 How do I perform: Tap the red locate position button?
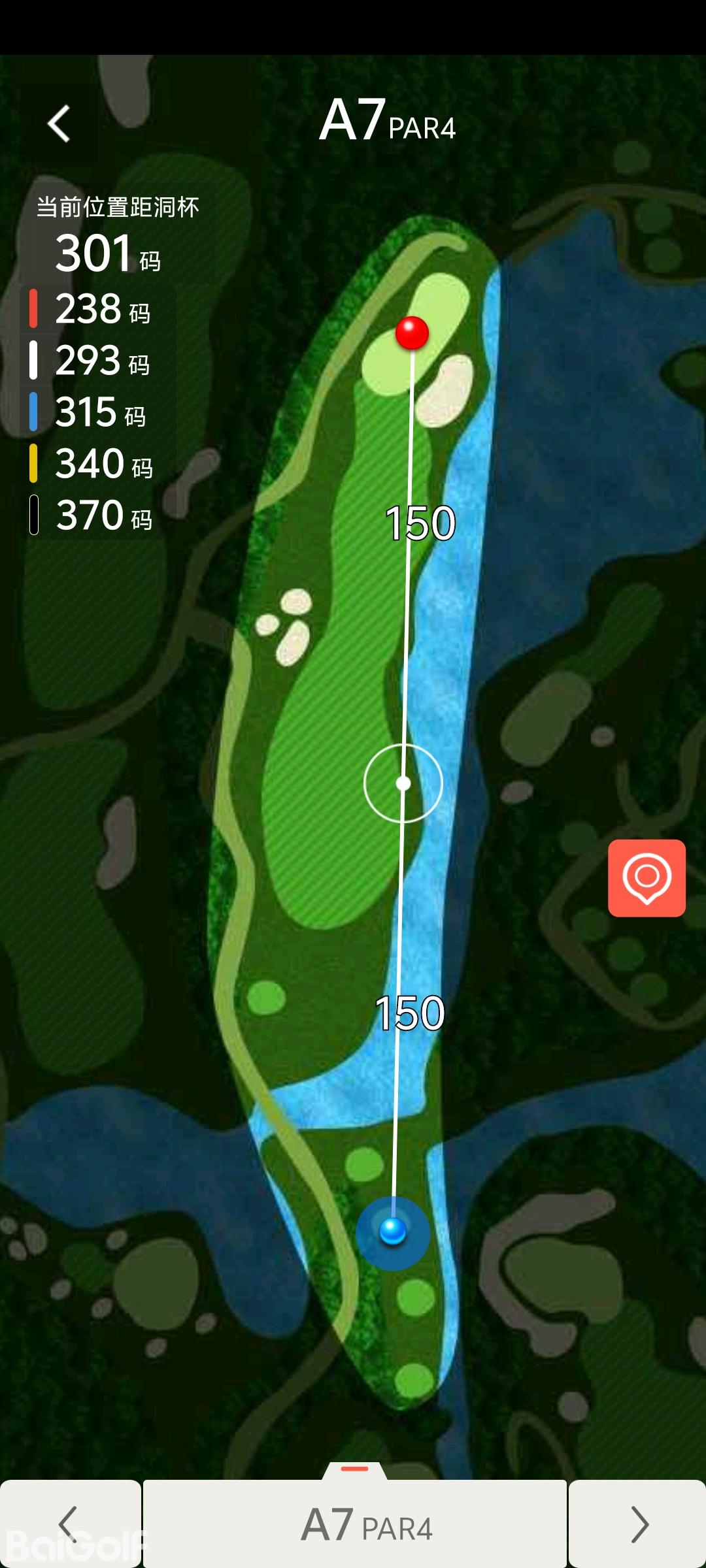point(647,877)
